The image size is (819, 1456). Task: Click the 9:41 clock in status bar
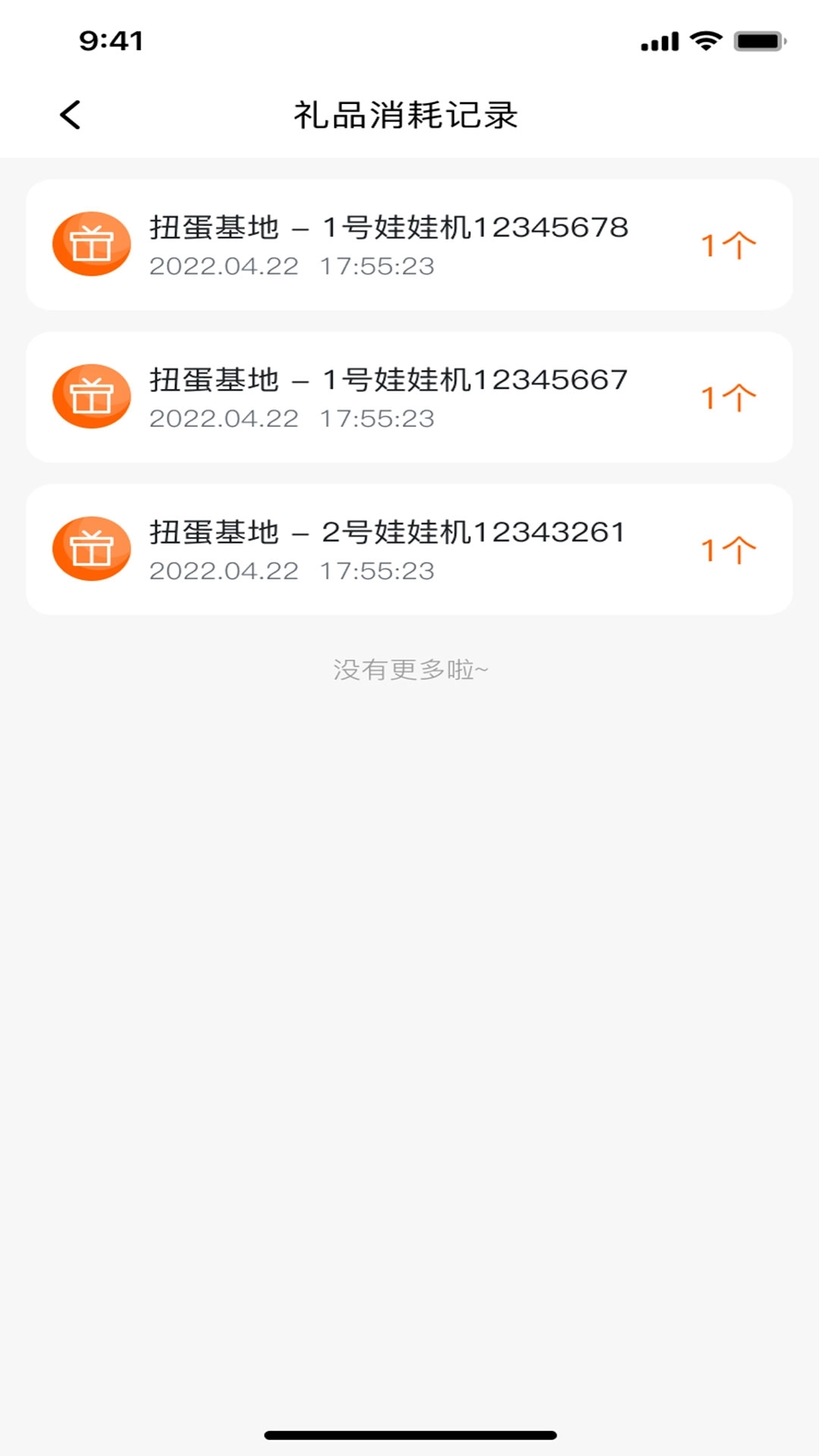coord(110,40)
